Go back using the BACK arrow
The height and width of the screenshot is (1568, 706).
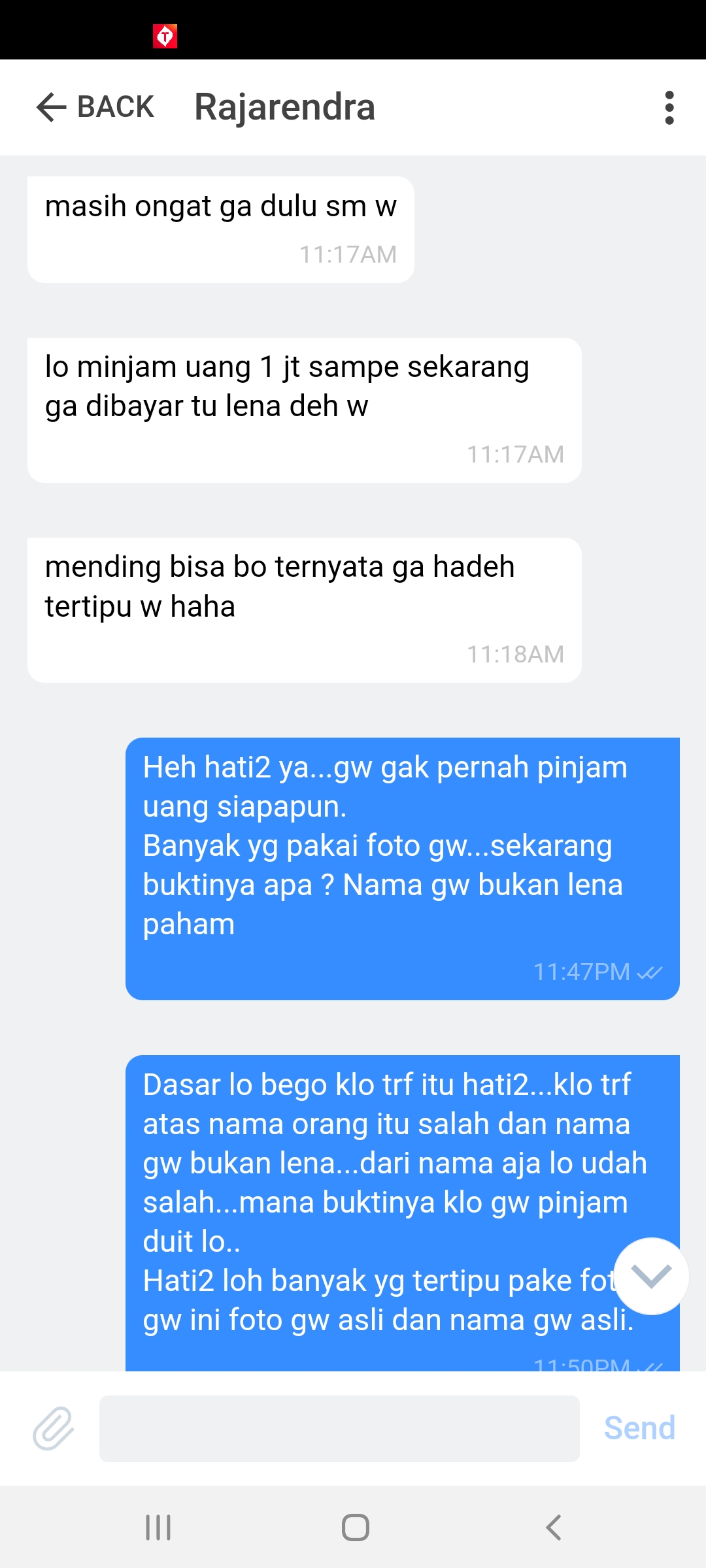pyautogui.click(x=95, y=107)
